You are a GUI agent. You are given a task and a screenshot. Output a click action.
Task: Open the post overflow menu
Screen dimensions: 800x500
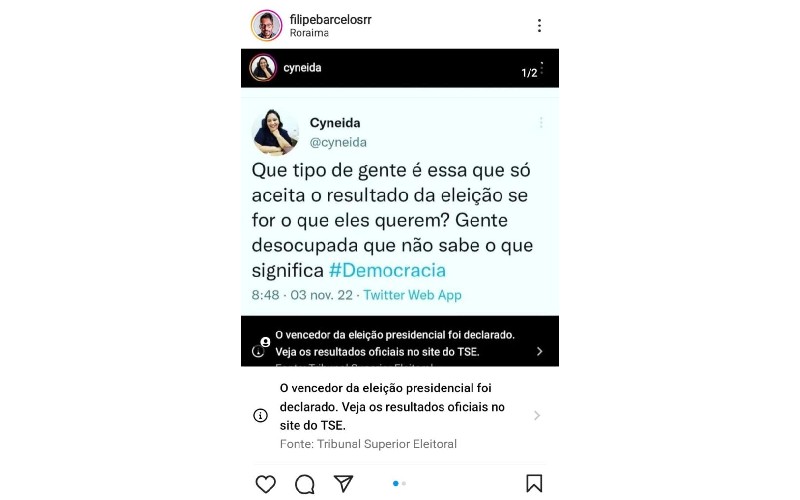pyautogui.click(x=539, y=26)
